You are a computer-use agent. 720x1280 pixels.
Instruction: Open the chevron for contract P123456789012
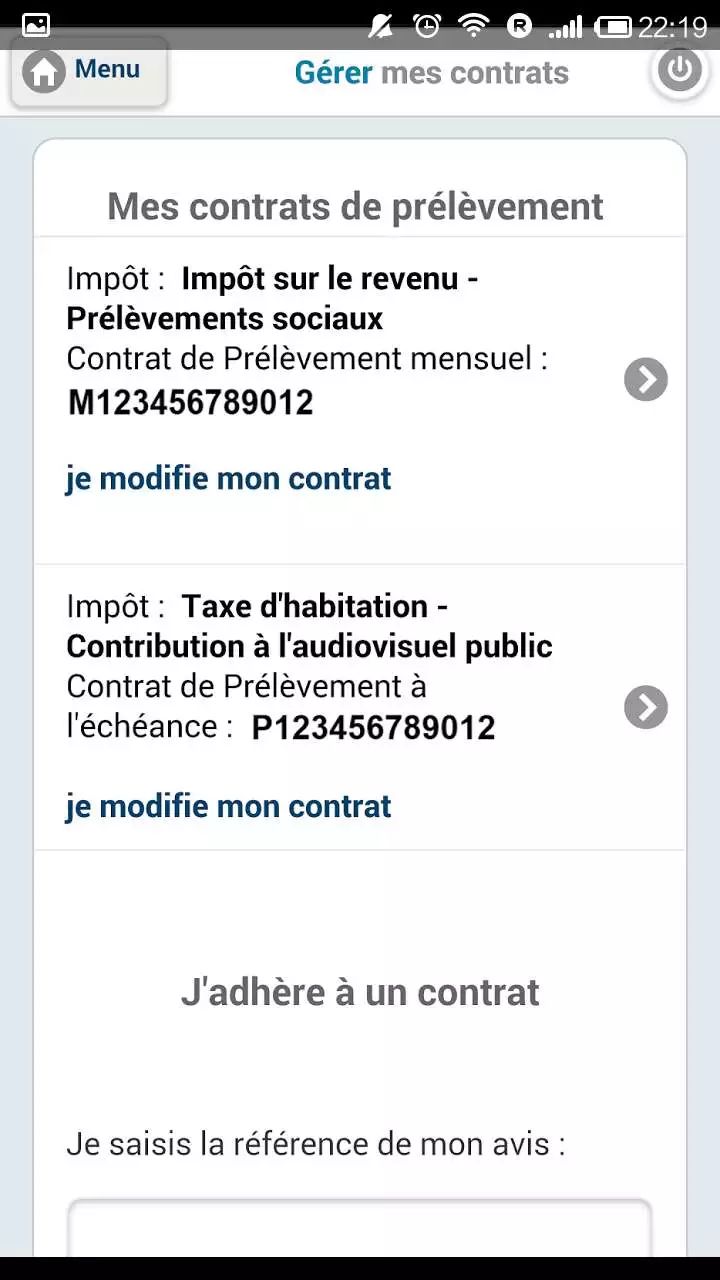point(646,708)
